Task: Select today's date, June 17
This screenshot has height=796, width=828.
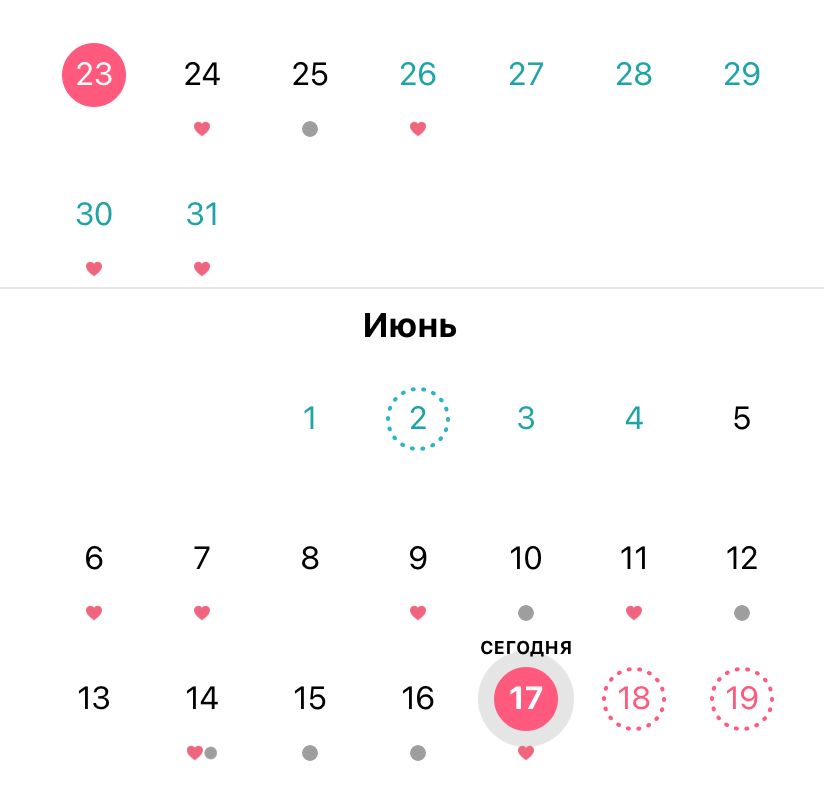Action: (526, 698)
